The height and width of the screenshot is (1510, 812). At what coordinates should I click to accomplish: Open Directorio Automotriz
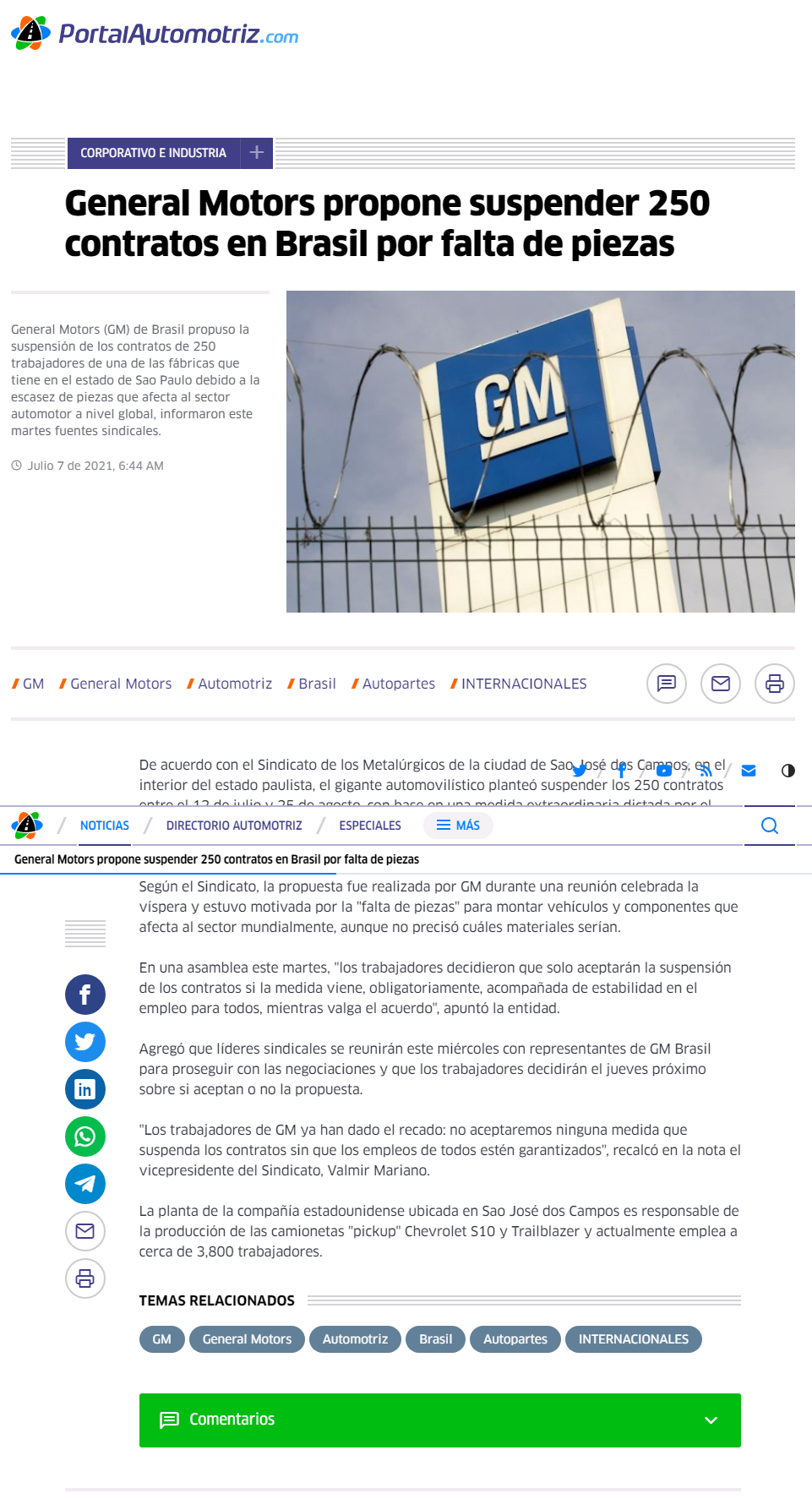click(234, 826)
